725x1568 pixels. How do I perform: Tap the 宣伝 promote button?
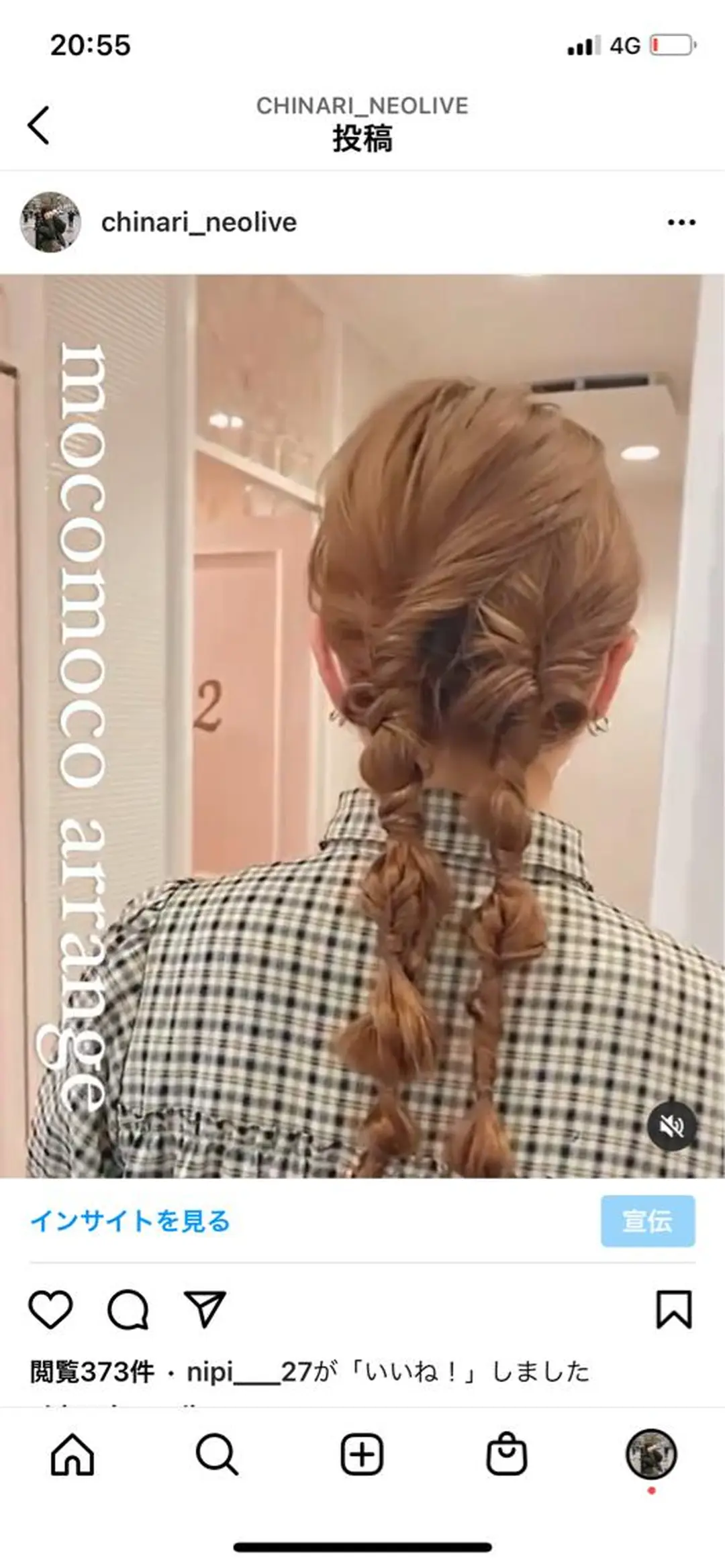tap(647, 1220)
